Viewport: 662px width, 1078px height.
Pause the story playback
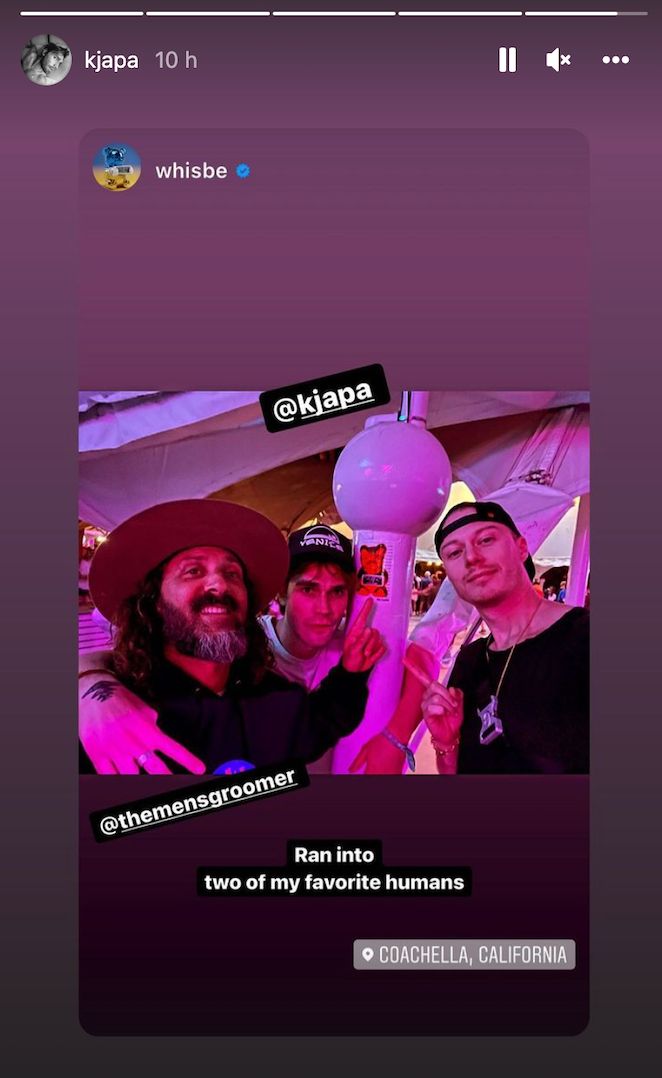click(x=507, y=60)
